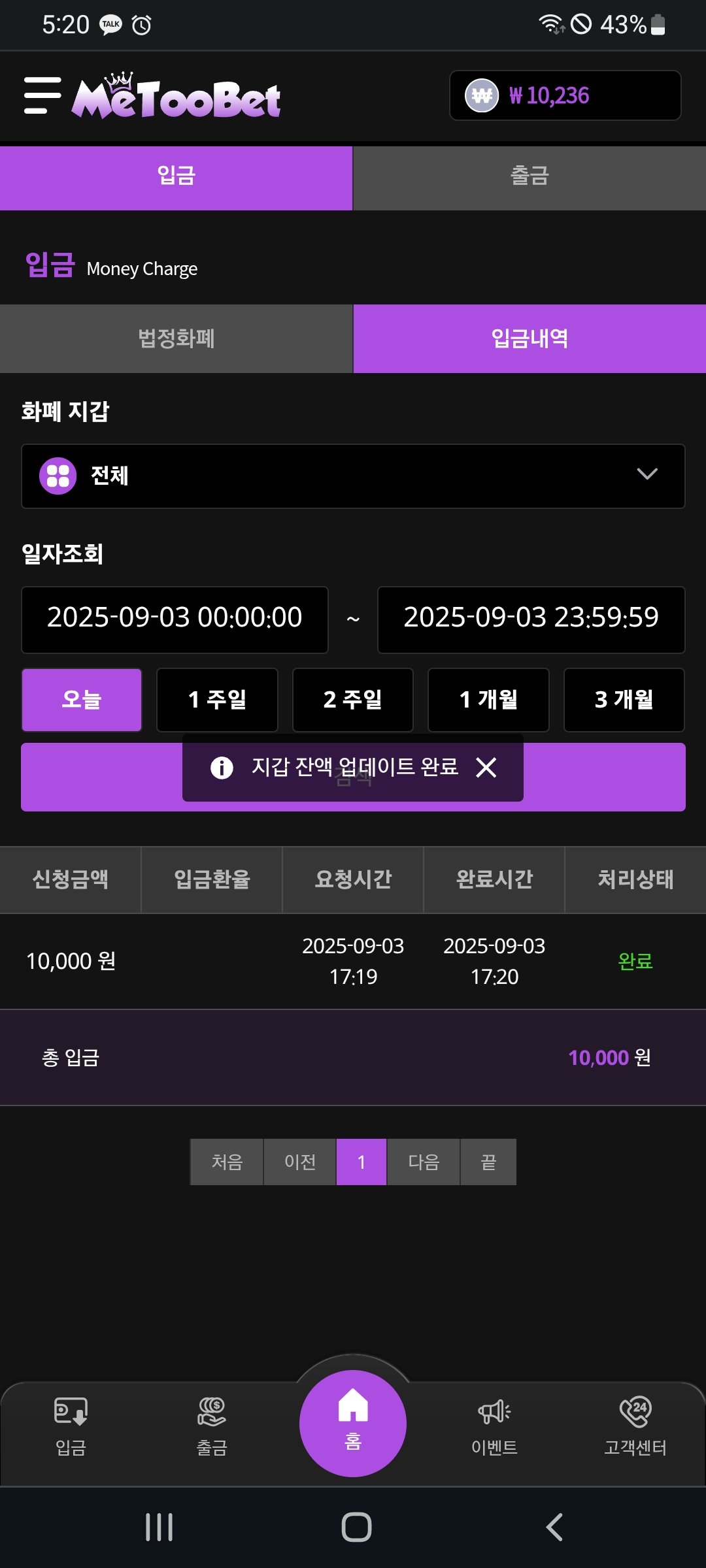Dismiss the 지갑 잔액 업데이트 완료 toast

[x=486, y=768]
